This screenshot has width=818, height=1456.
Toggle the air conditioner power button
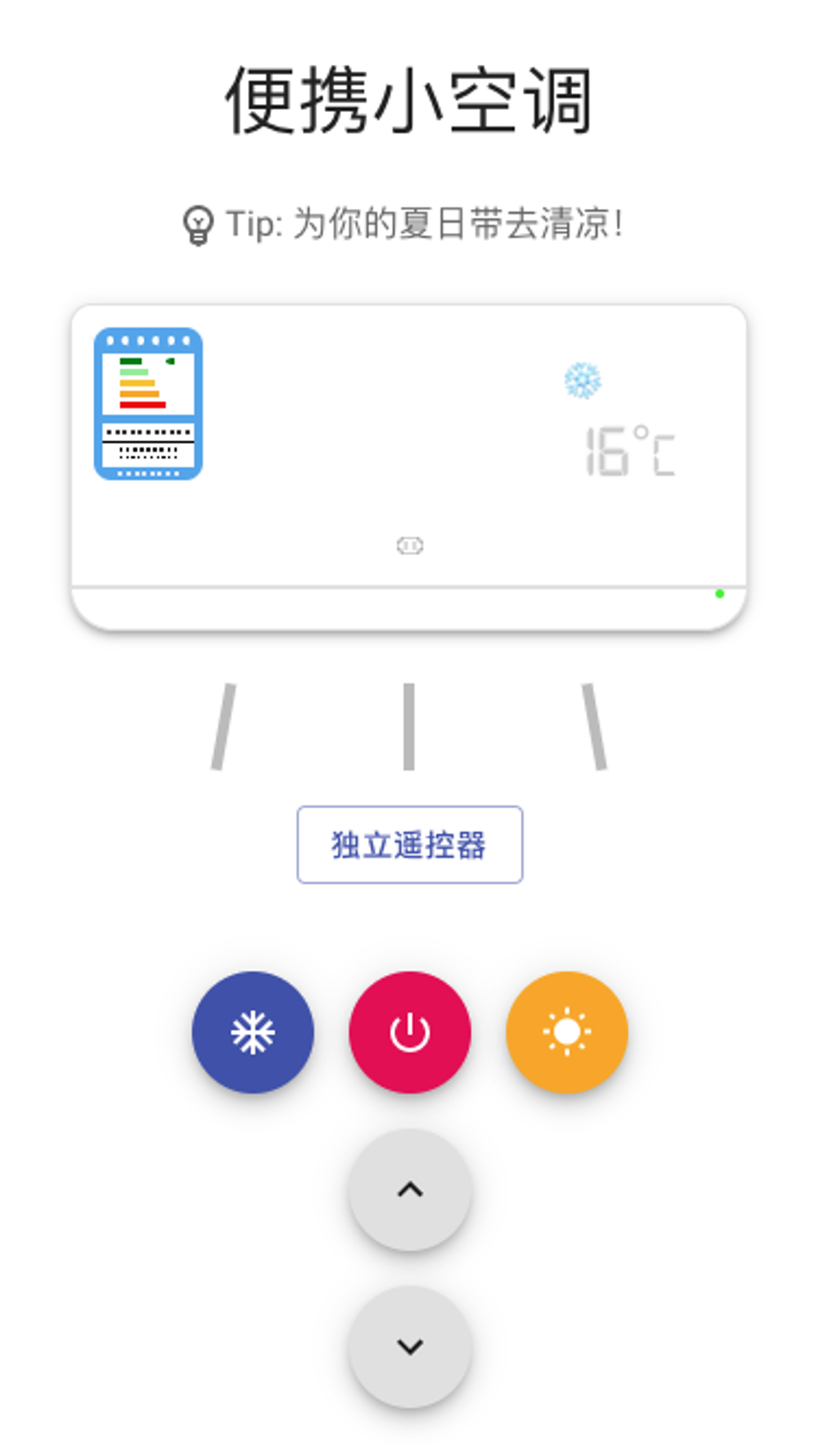point(410,1032)
